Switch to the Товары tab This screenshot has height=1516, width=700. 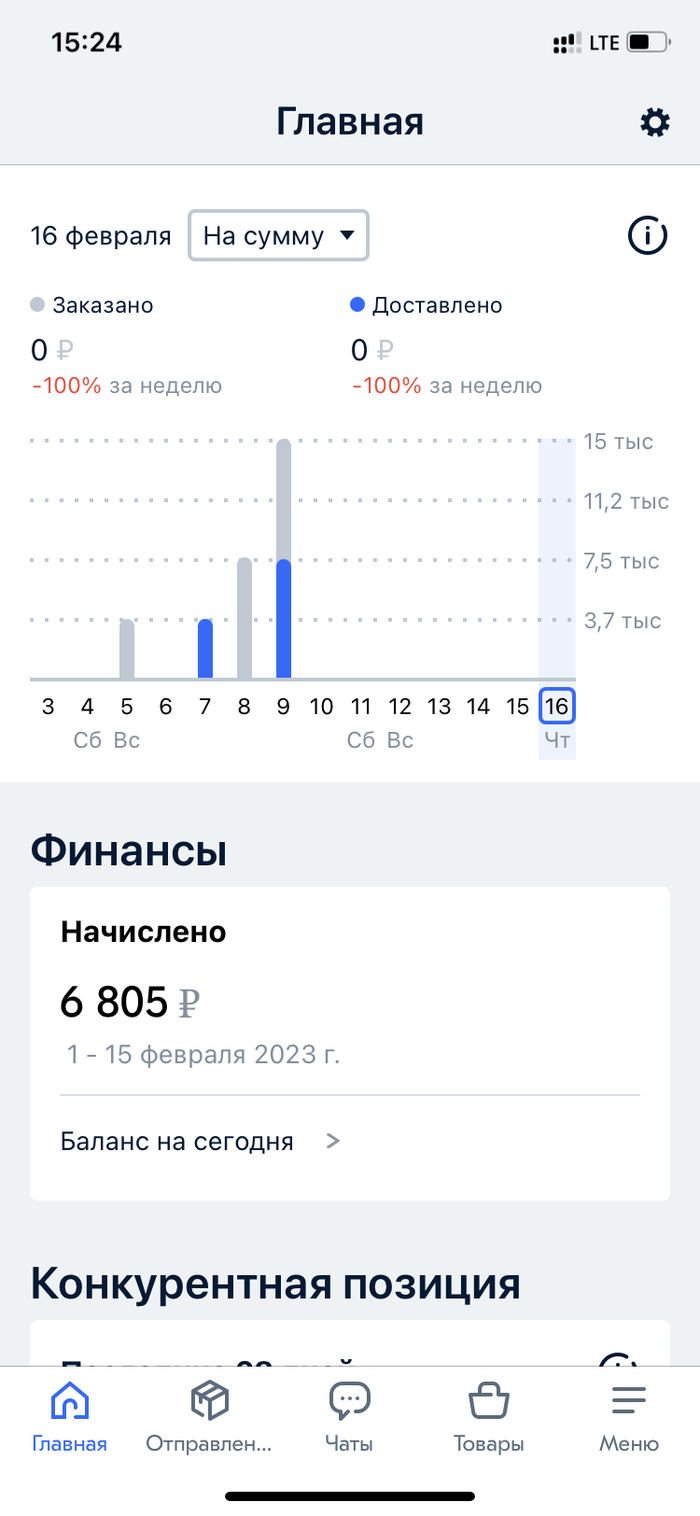(489, 1416)
